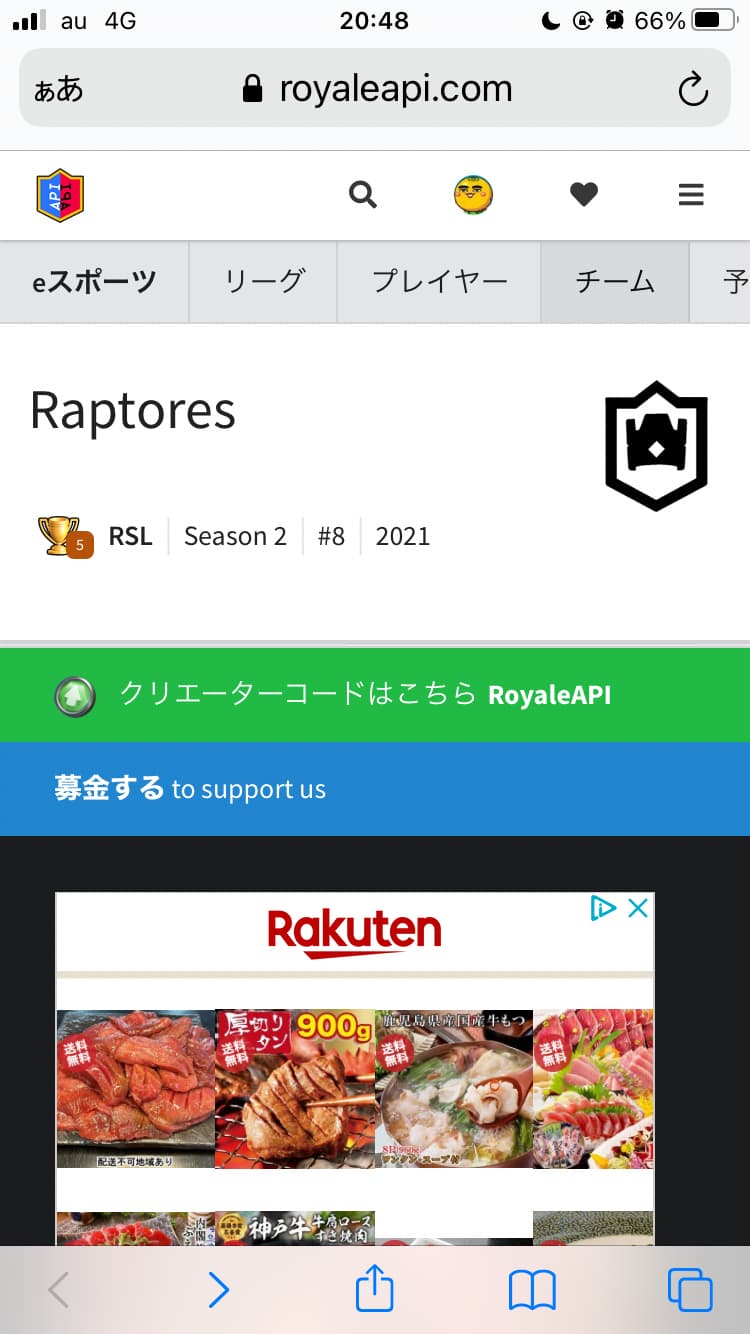Open the RSL league link
750x1334 pixels.
(130, 536)
